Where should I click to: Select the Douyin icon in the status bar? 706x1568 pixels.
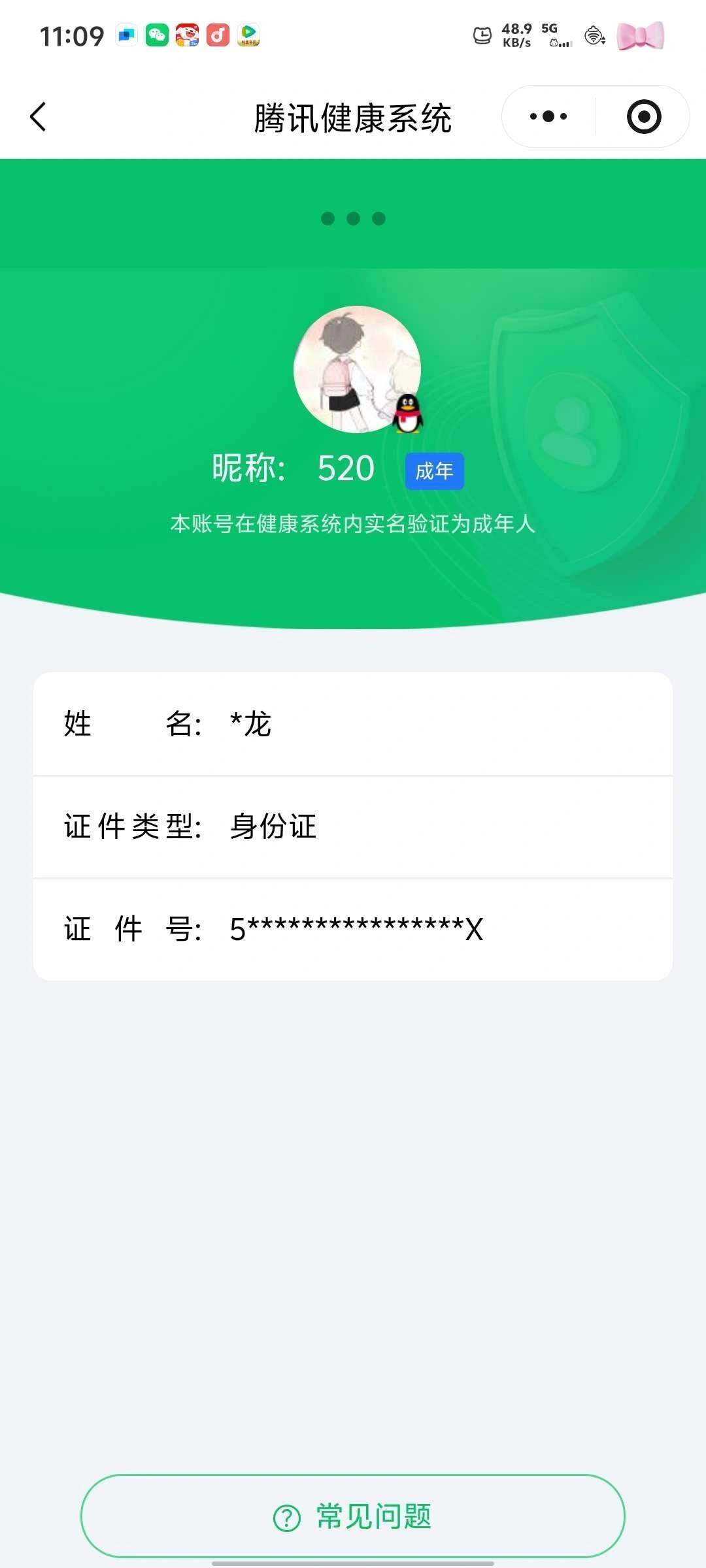pos(218,36)
